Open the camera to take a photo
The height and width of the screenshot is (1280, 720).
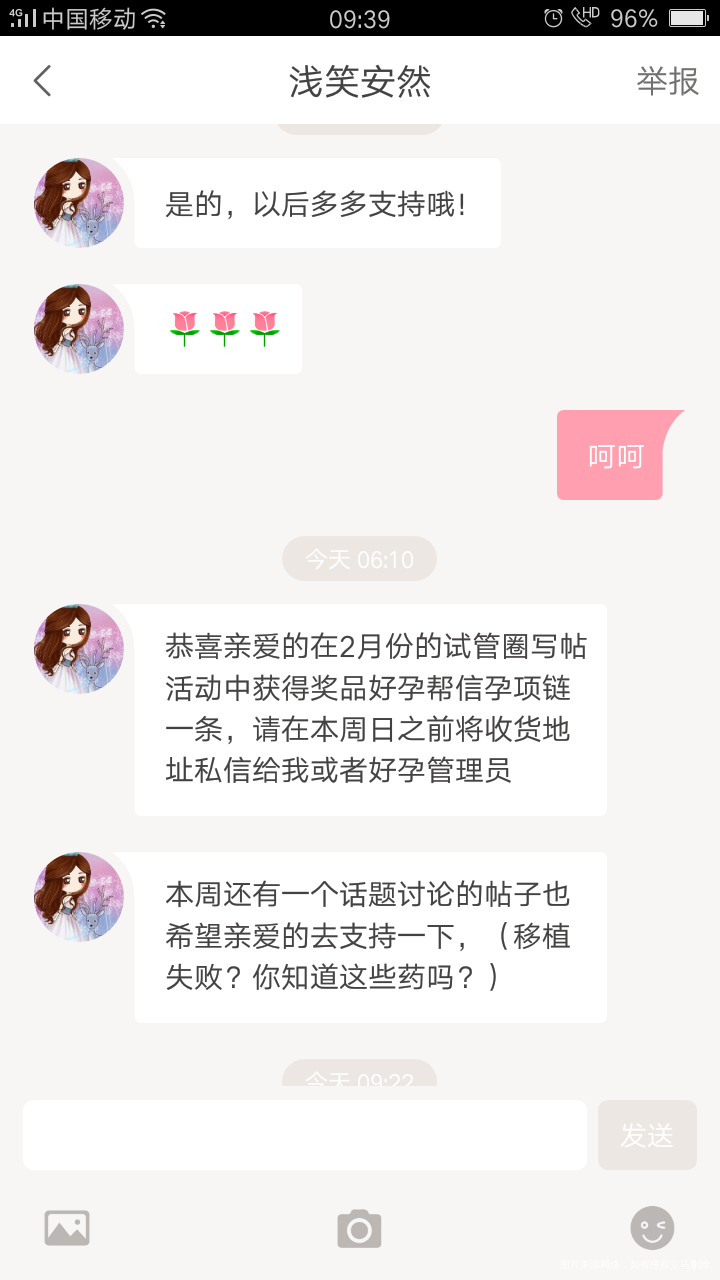[x=360, y=1227]
